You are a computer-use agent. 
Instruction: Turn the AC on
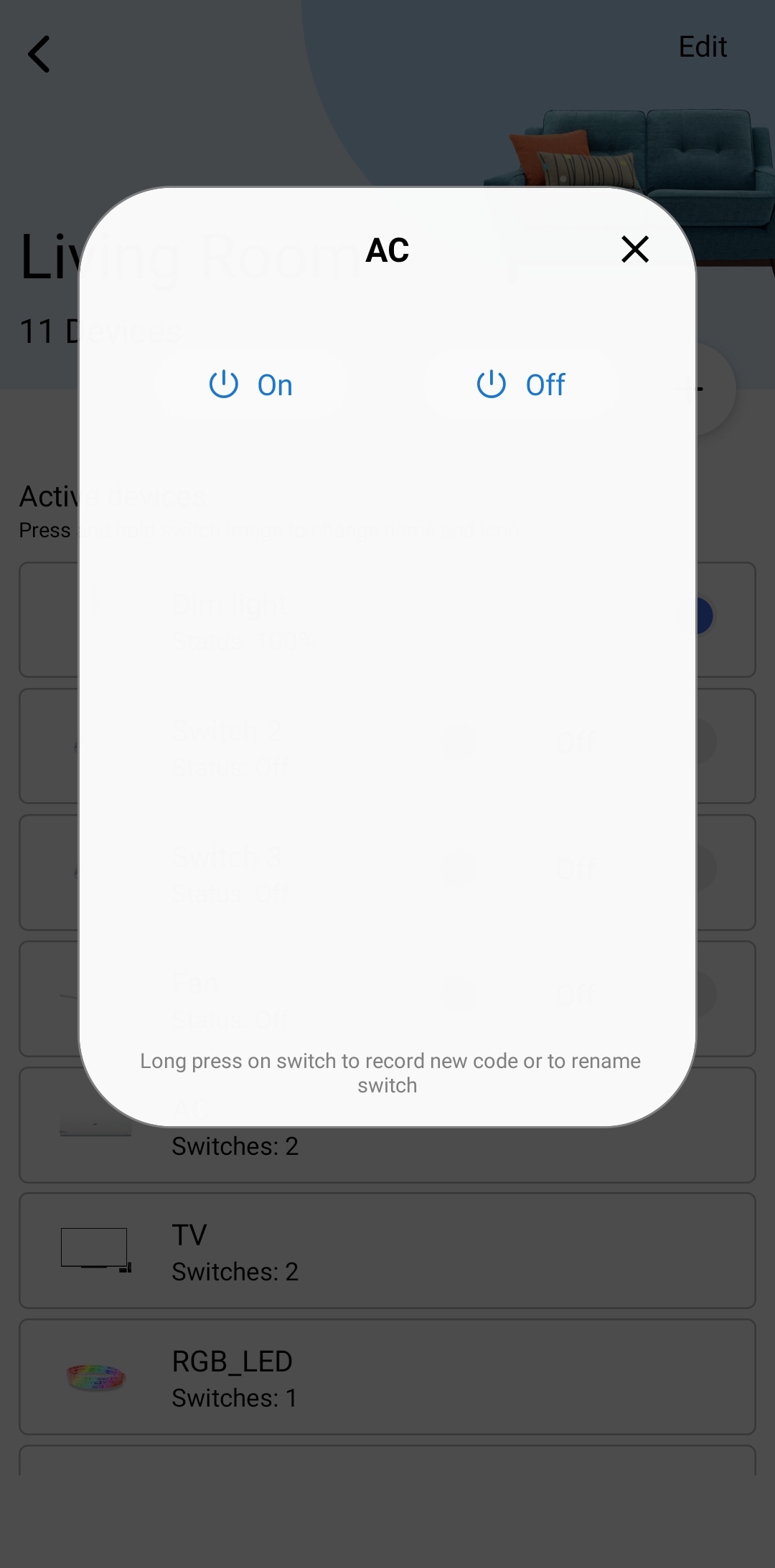coord(250,385)
